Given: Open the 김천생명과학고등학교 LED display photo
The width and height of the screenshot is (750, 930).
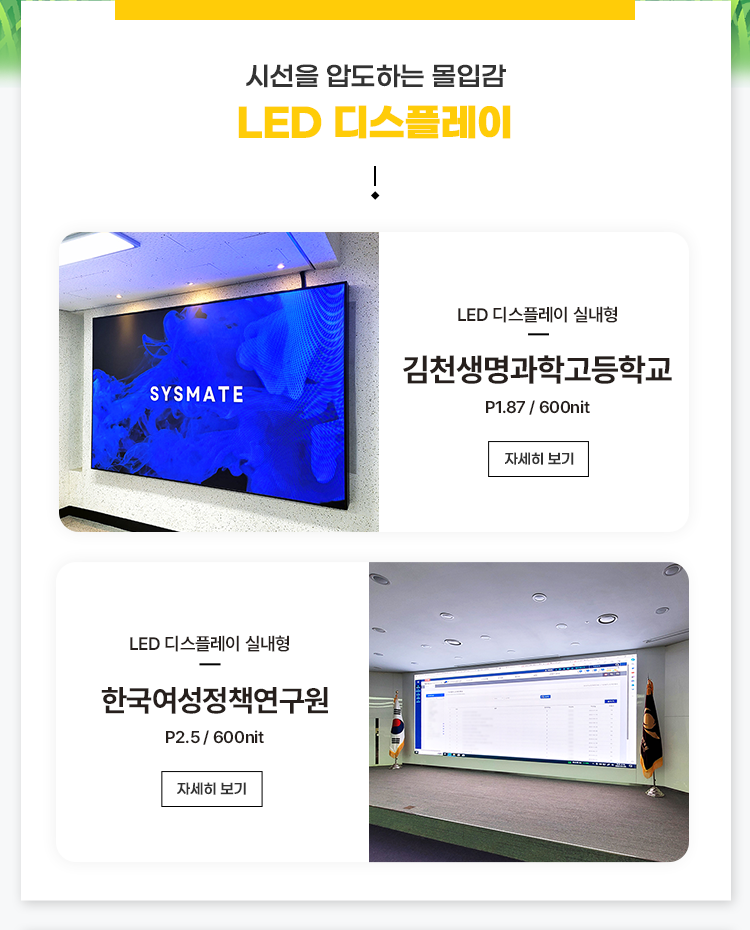Looking at the screenshot, I should point(219,382).
